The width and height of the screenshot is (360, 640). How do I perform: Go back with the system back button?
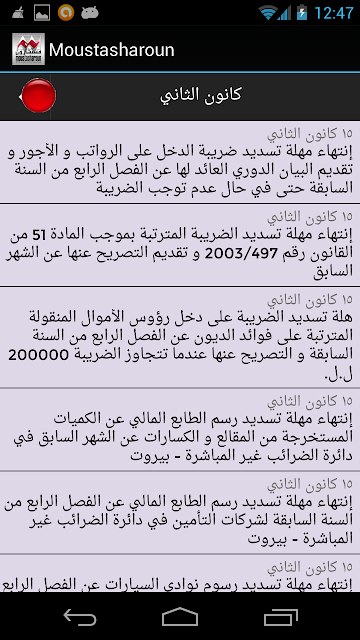pos(80,617)
